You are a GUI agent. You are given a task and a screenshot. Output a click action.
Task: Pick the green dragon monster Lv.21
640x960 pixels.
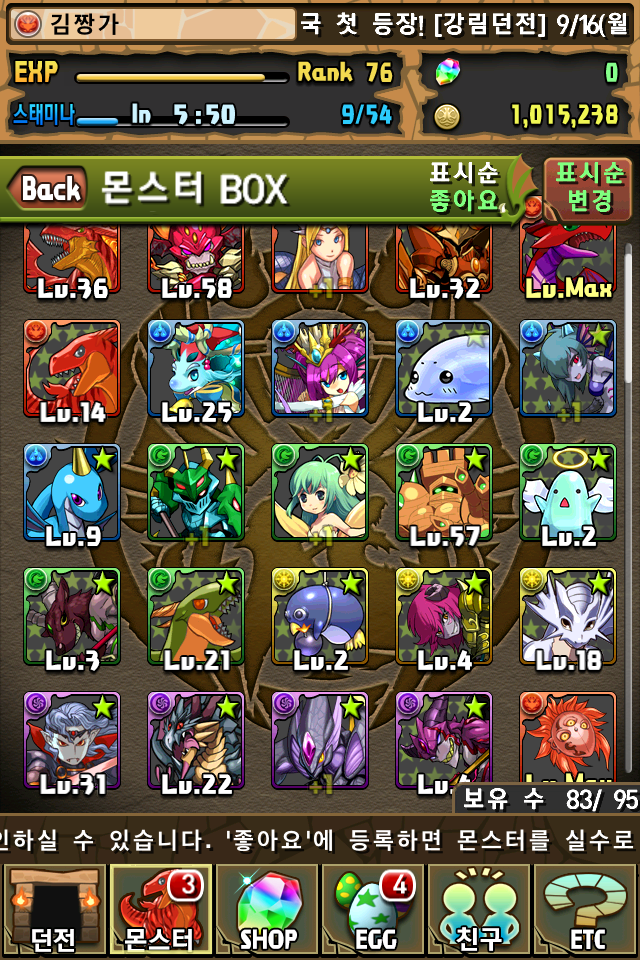pos(196,618)
